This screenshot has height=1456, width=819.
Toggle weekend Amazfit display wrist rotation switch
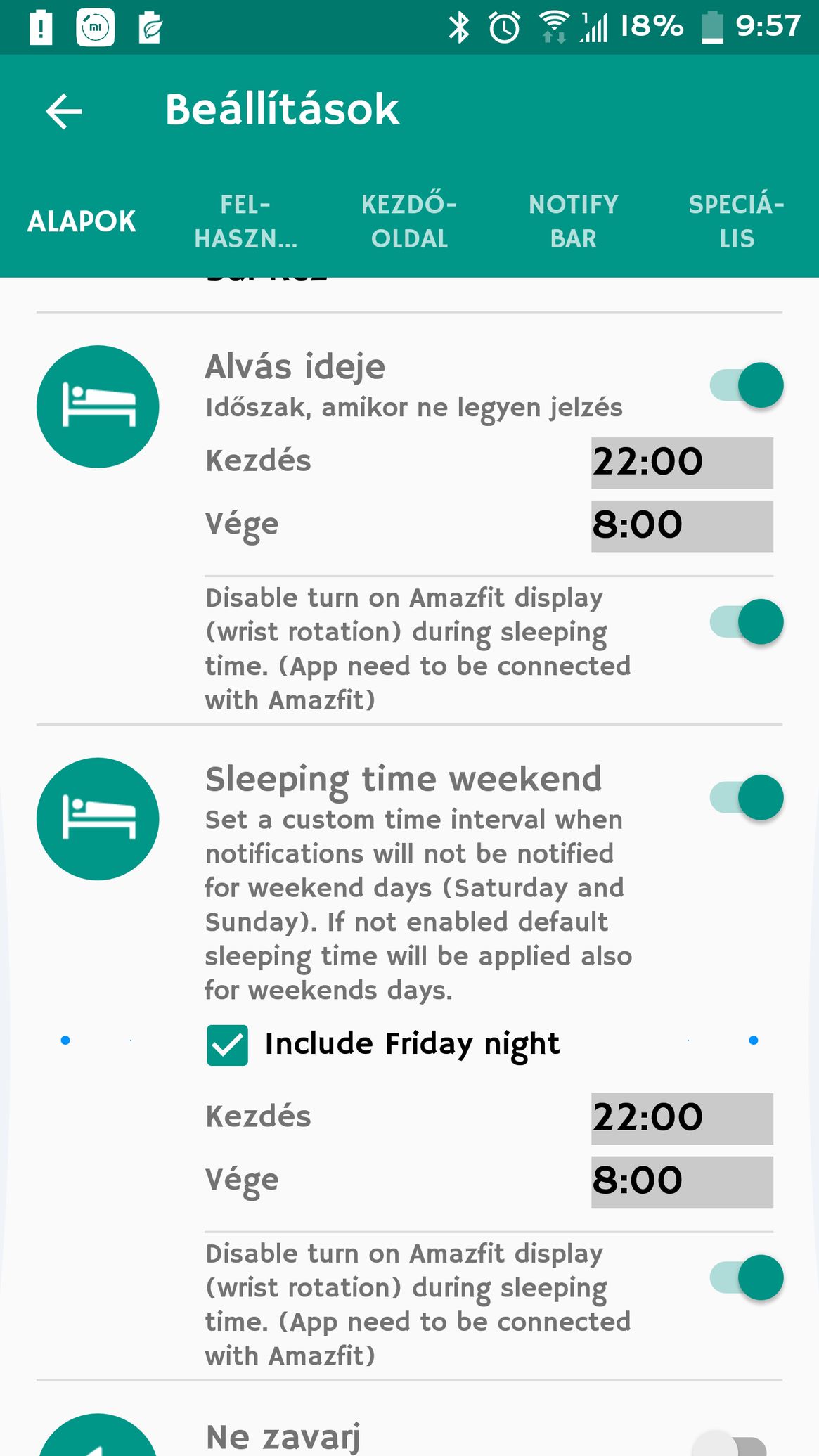[747, 1277]
